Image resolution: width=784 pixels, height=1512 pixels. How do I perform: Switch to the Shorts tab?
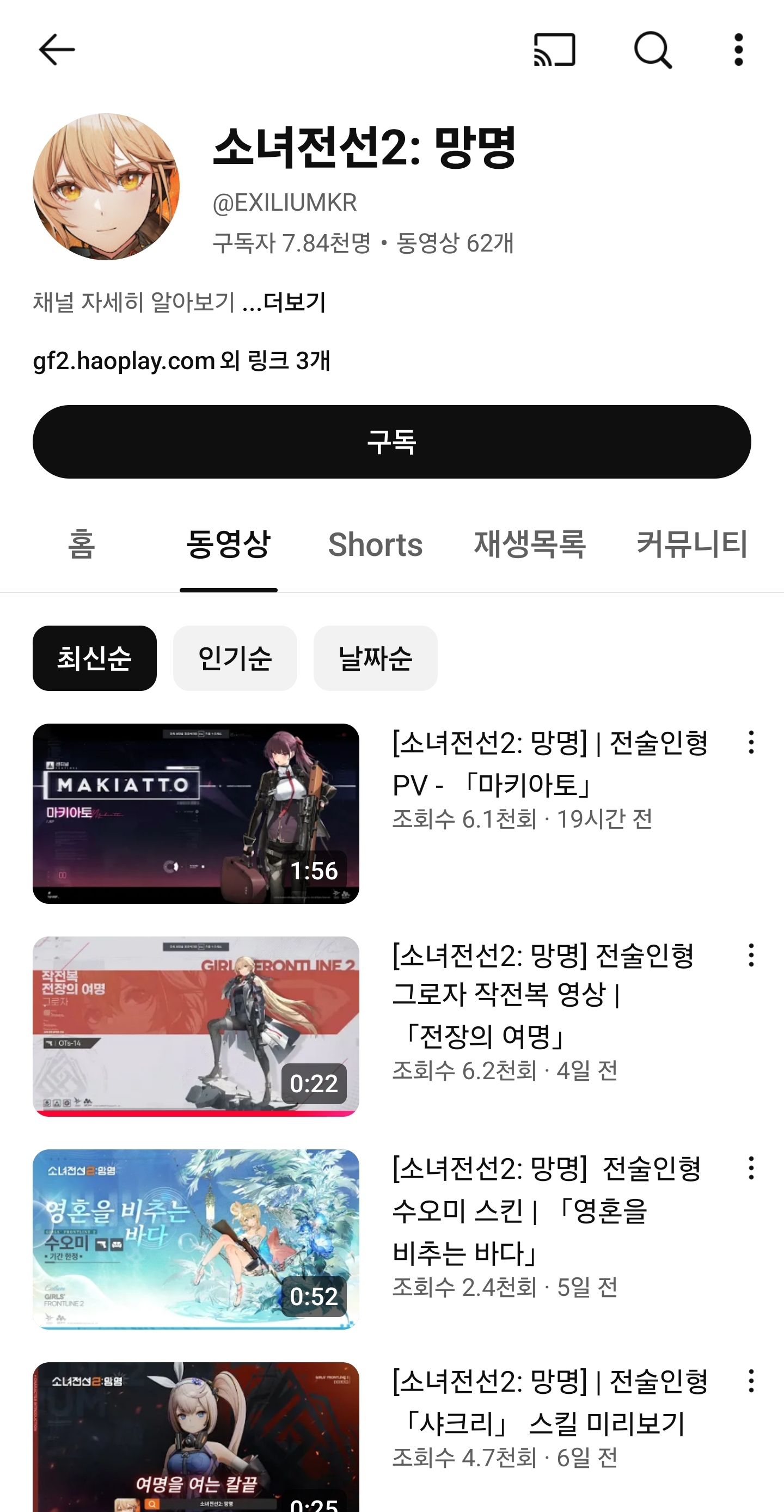tap(375, 544)
